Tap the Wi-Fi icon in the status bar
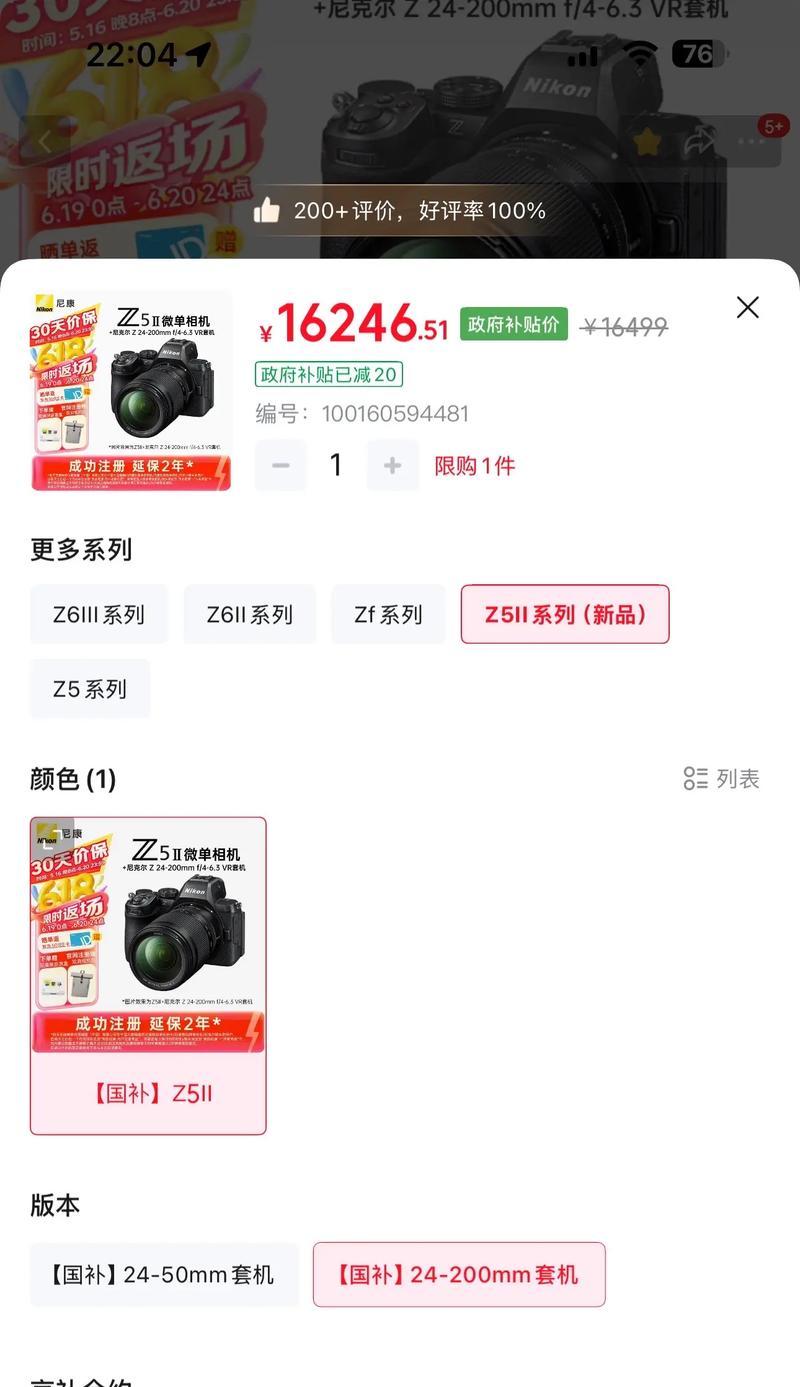Viewport: 800px width, 1387px height. pos(641,55)
